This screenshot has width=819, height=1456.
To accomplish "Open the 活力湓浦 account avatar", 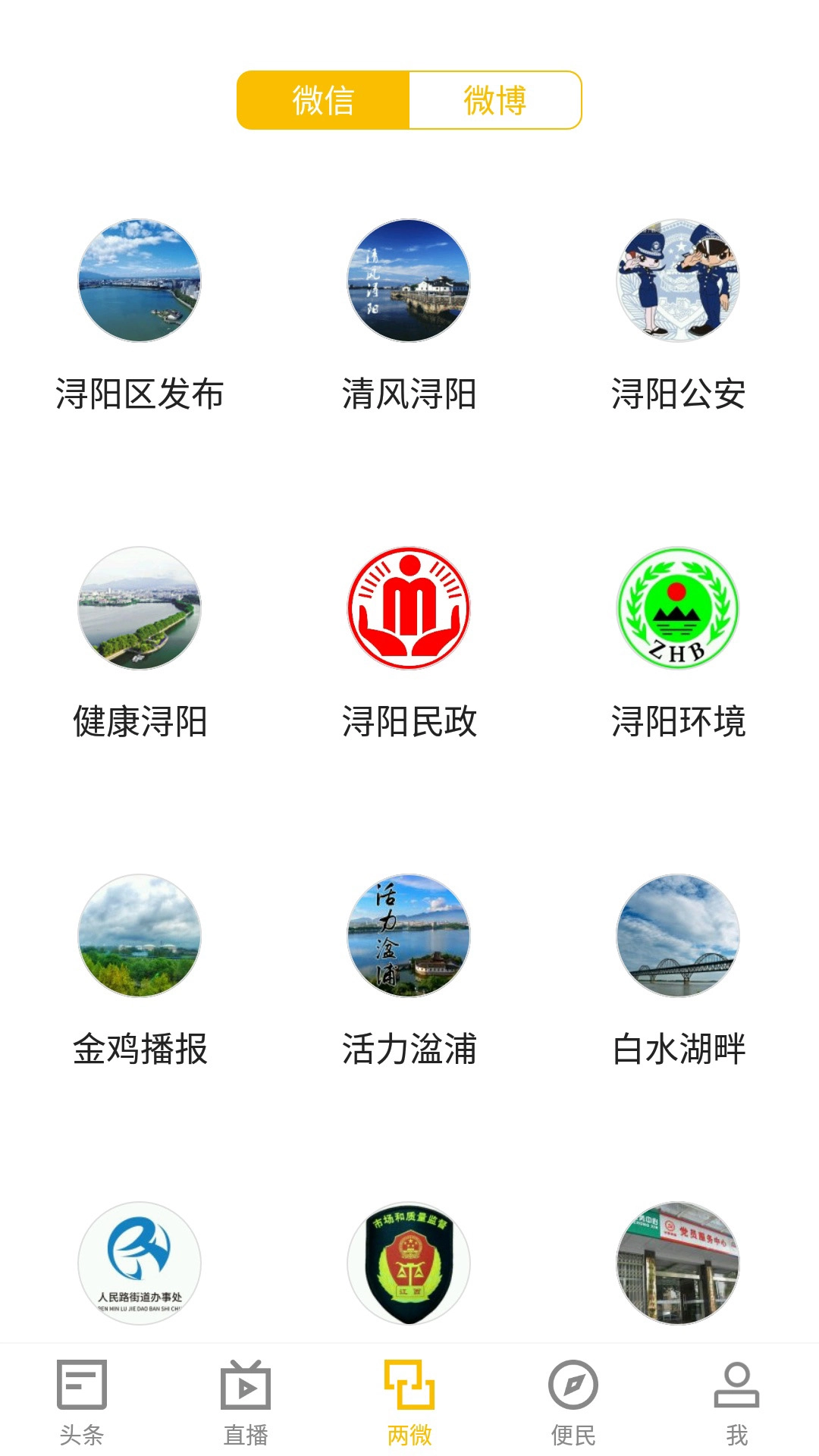I will pos(409,935).
